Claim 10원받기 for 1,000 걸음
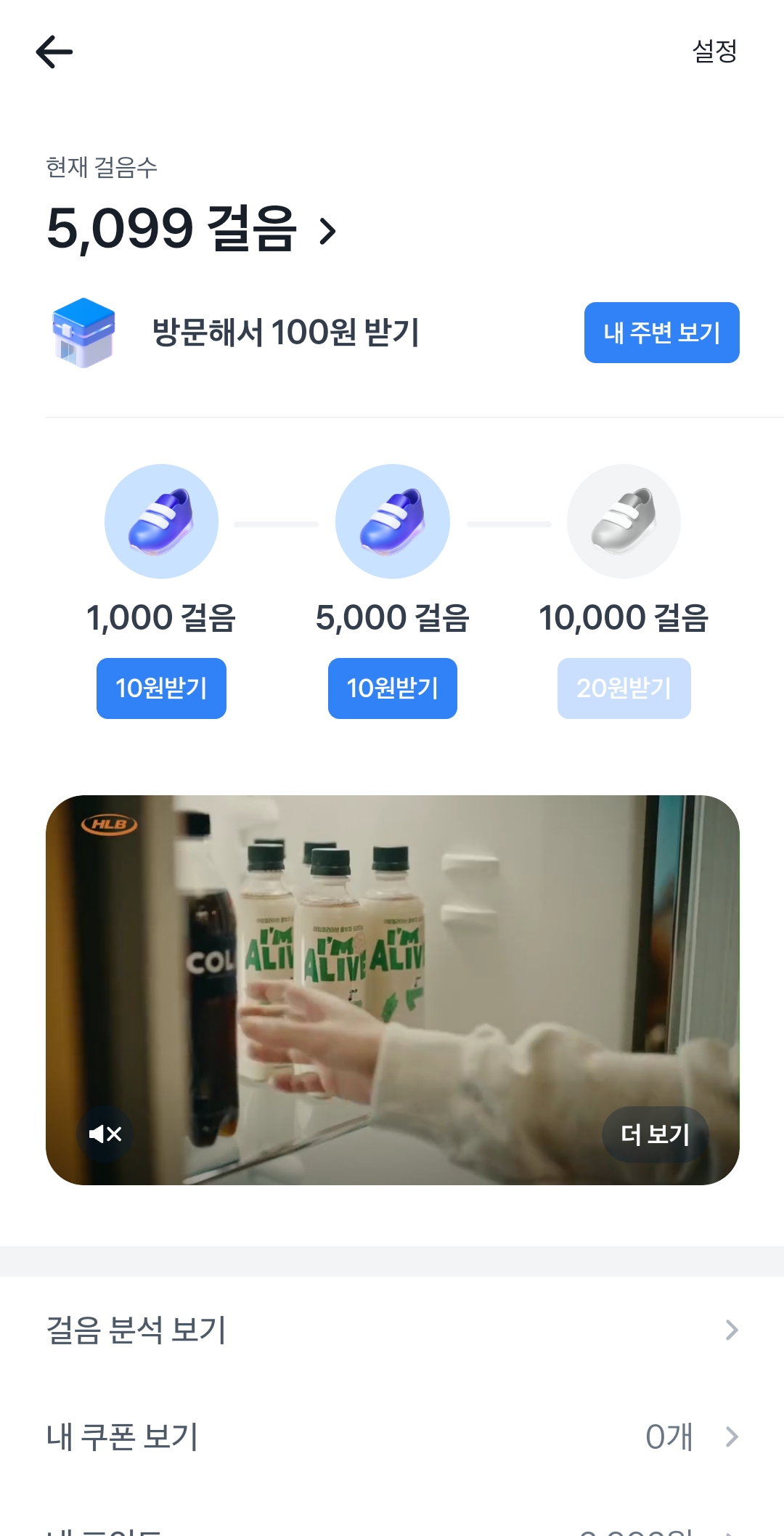Viewport: 784px width, 1536px height. click(161, 688)
